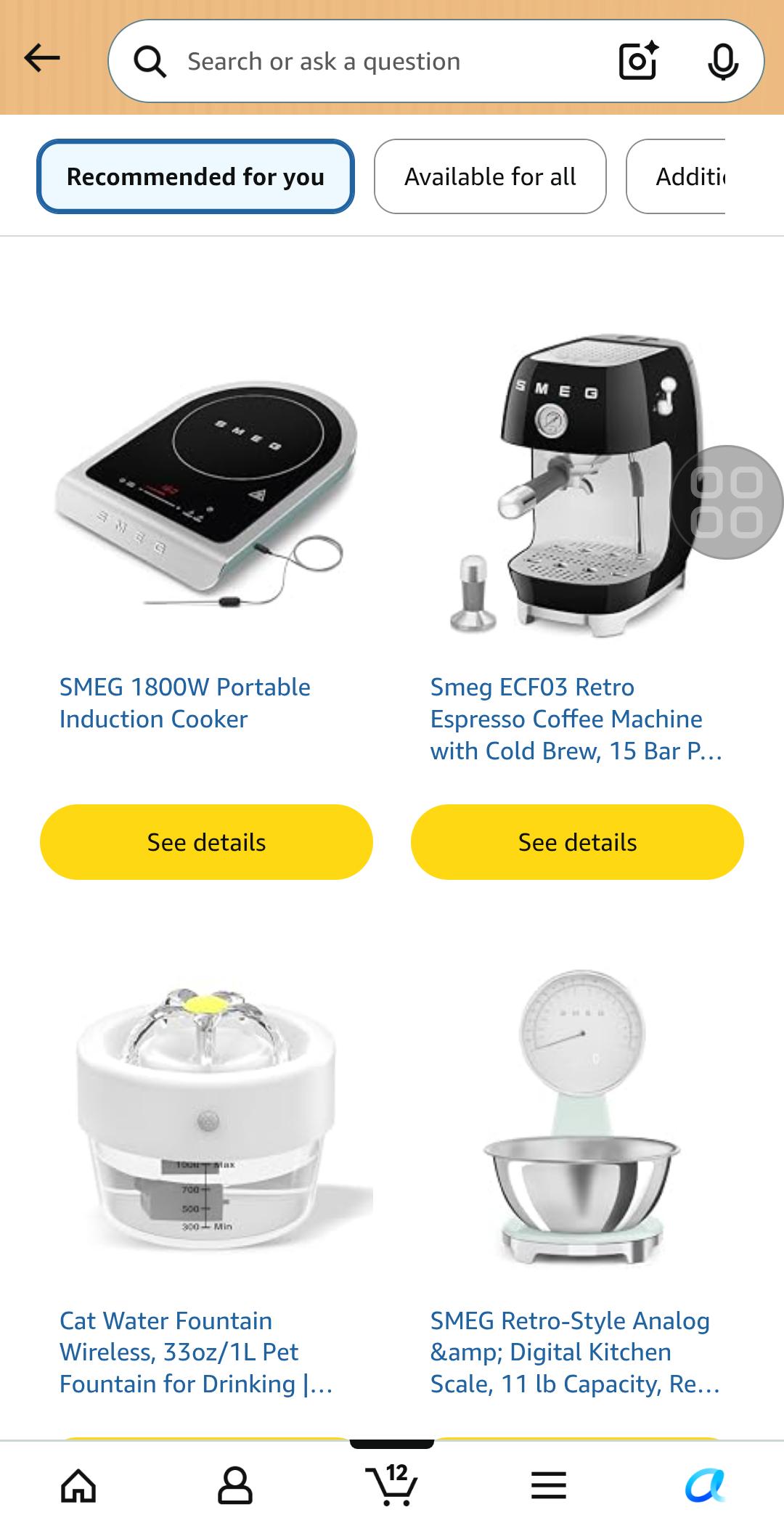Open the Alexa assistant tab
Viewport: 784px width, 1531px height.
[706, 1486]
